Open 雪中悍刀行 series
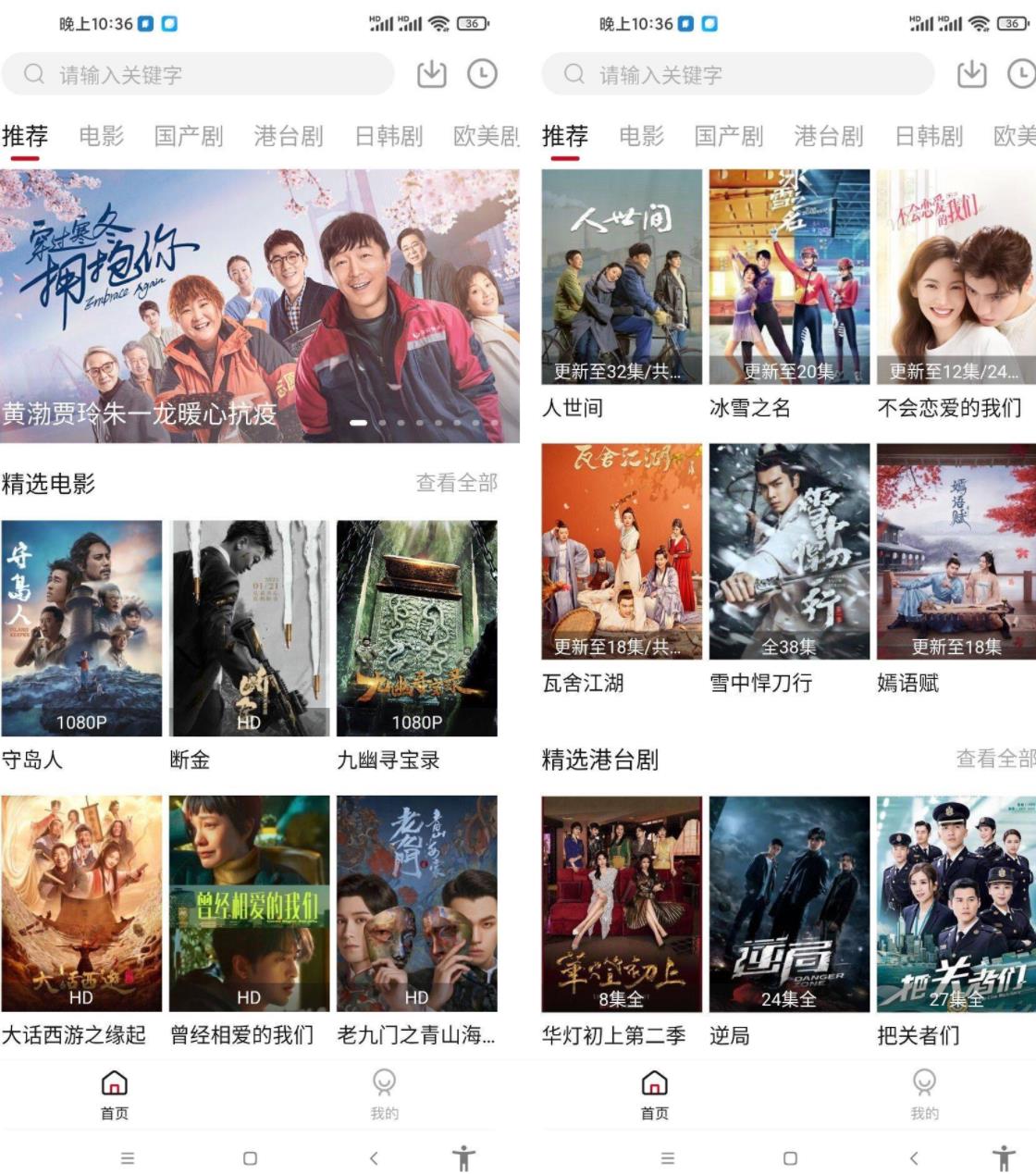The image size is (1036, 1174). point(789,551)
